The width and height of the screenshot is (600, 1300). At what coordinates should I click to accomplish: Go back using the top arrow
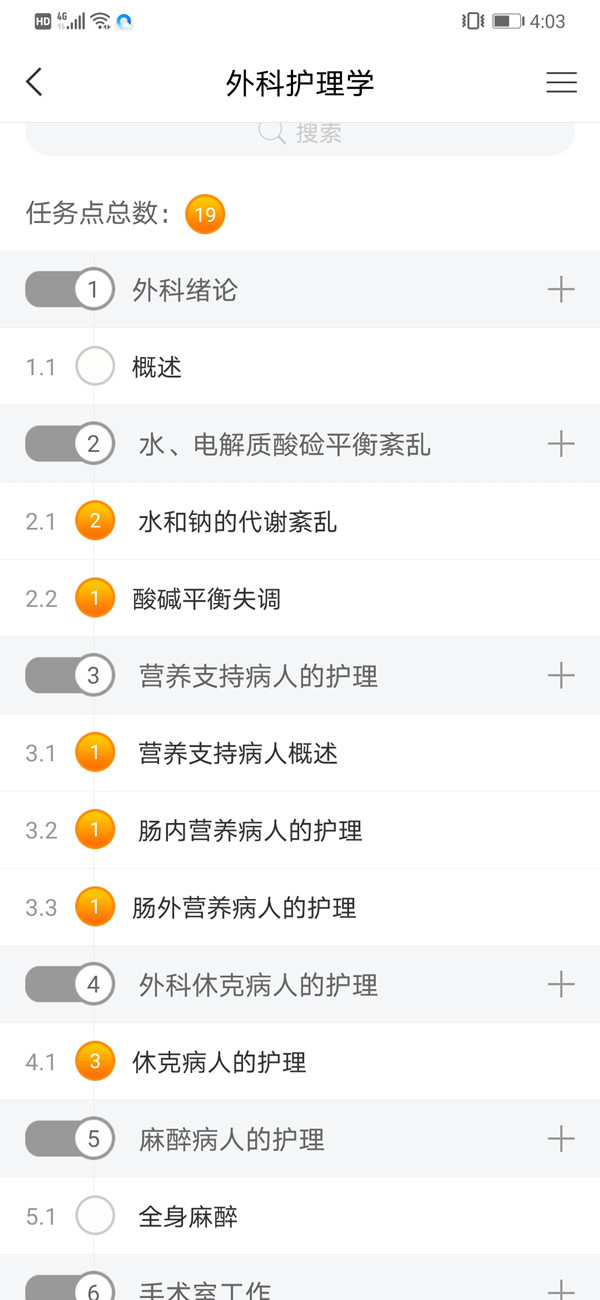point(35,82)
